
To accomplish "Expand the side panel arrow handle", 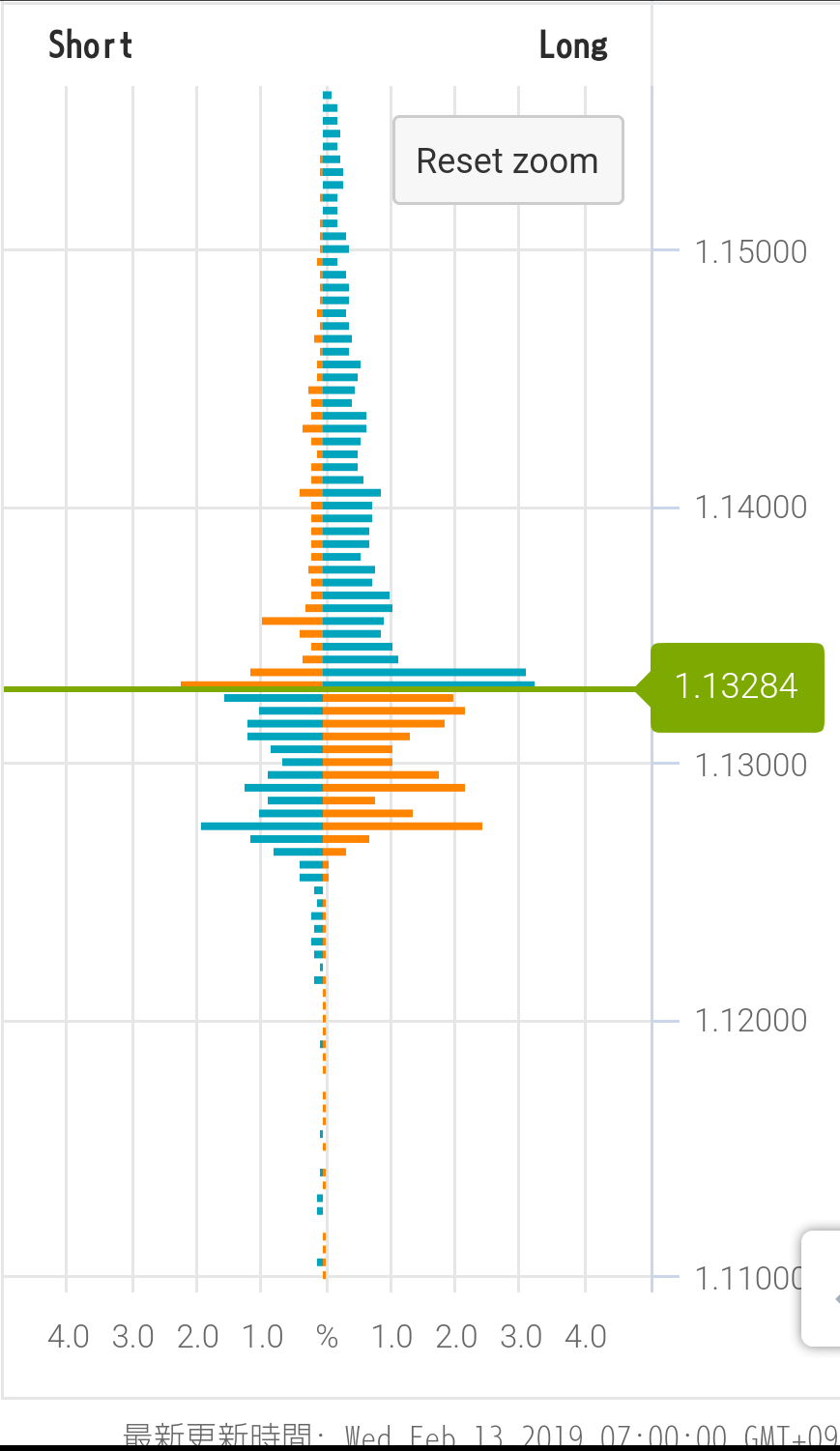I will coord(824,1289).
